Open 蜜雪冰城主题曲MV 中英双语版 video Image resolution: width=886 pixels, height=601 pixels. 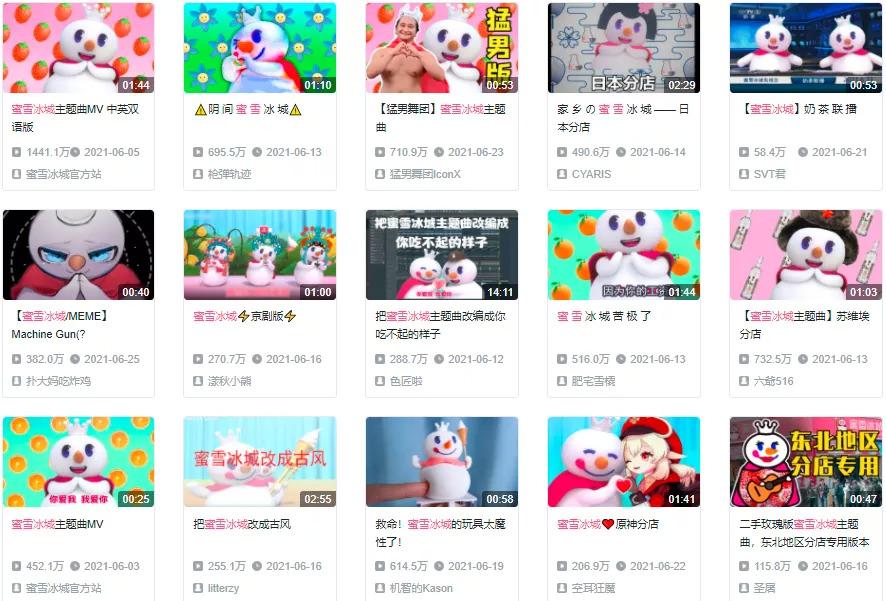click(x=78, y=48)
